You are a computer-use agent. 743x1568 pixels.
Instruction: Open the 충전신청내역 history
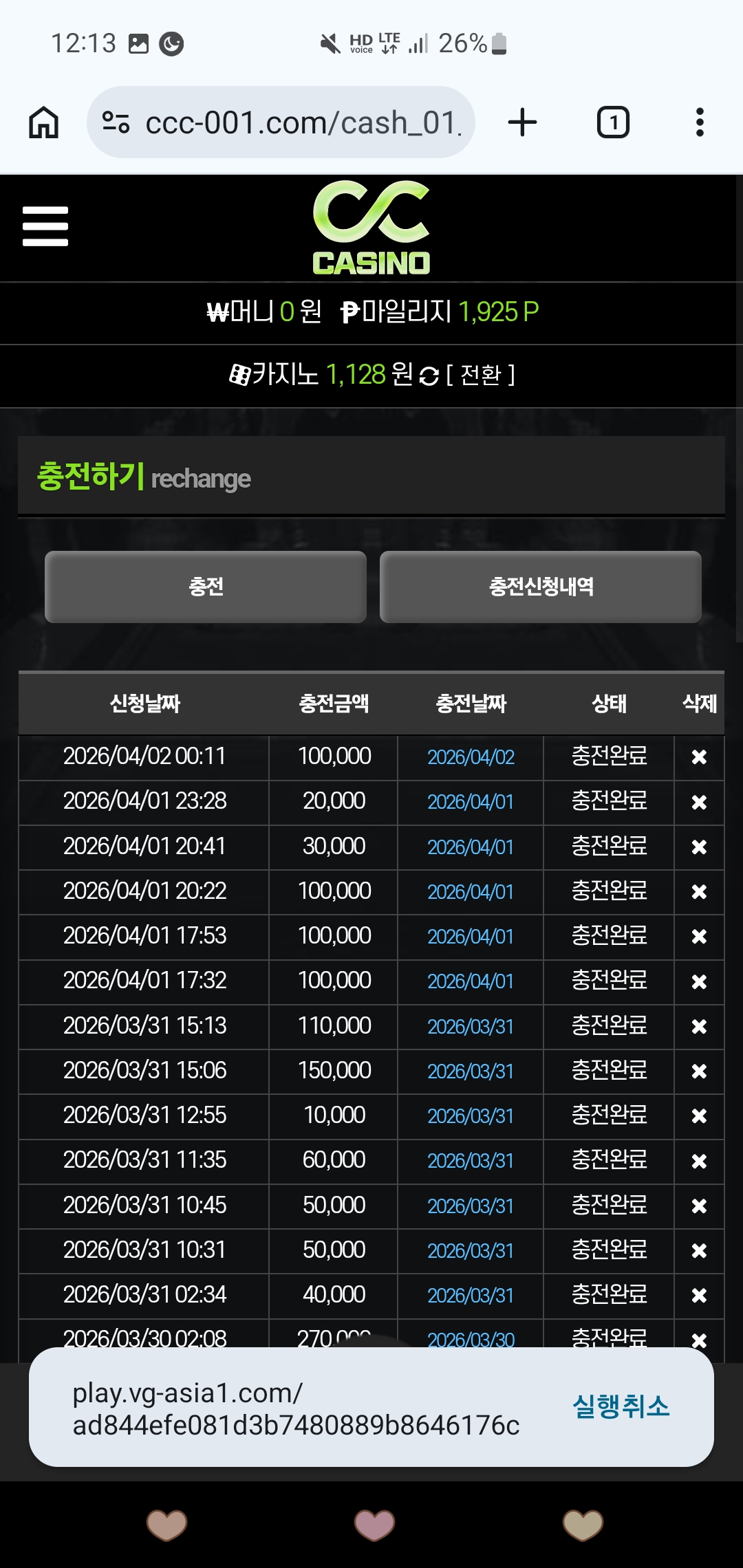tap(541, 587)
